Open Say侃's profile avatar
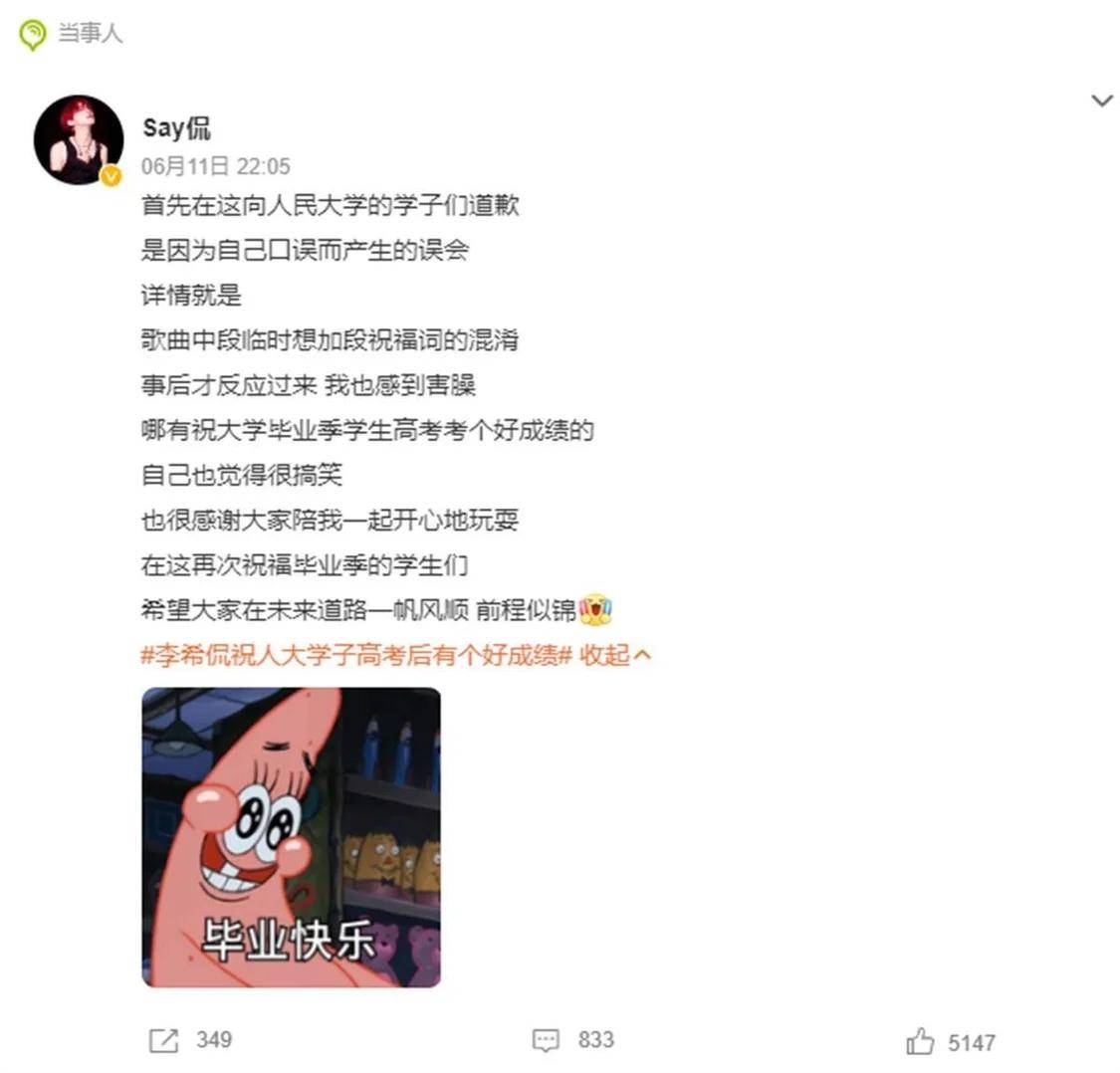This screenshot has width=1120, height=1073. coord(78,139)
